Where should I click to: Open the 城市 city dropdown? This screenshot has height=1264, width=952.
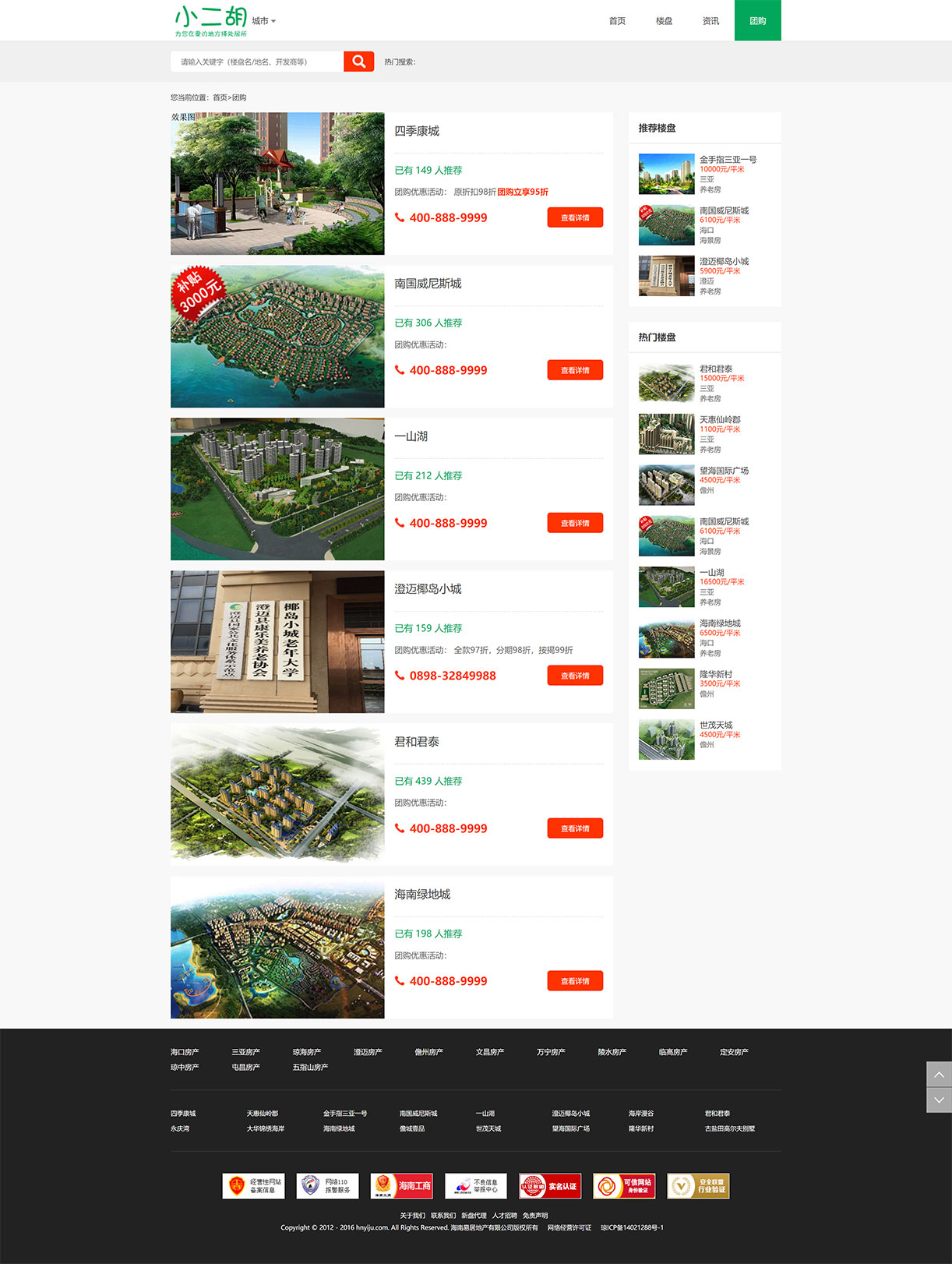263,21
